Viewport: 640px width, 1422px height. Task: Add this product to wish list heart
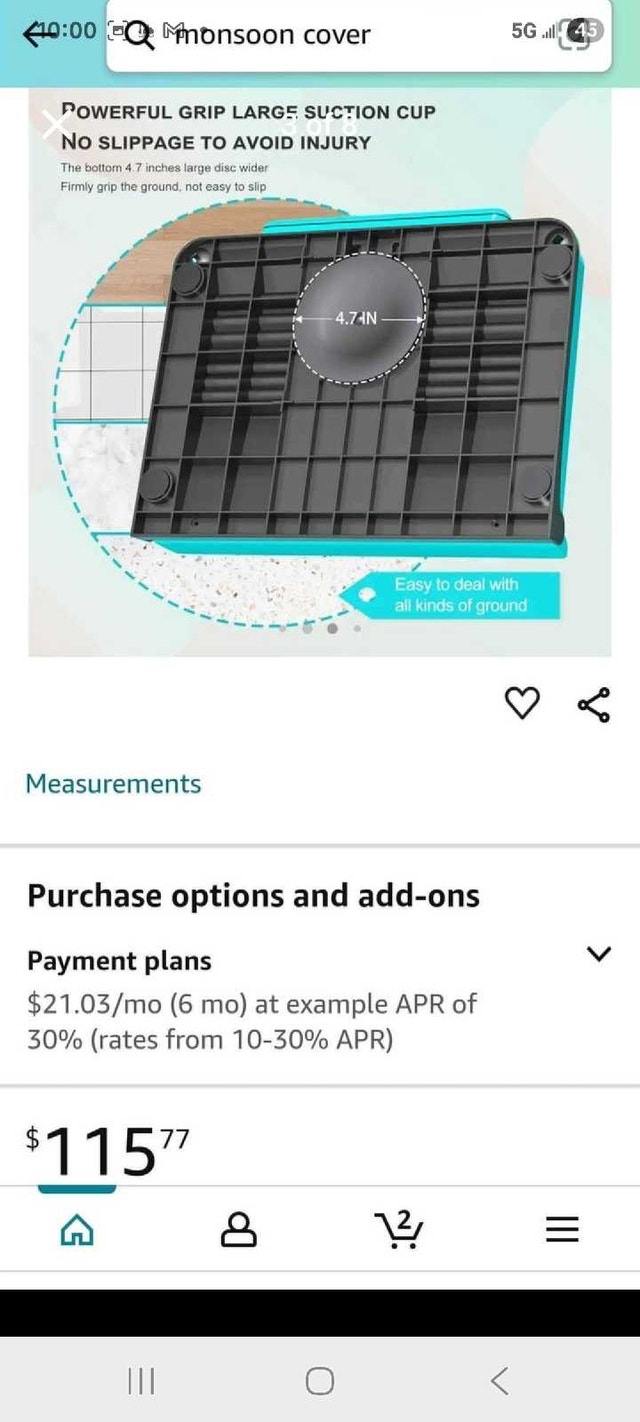(522, 704)
